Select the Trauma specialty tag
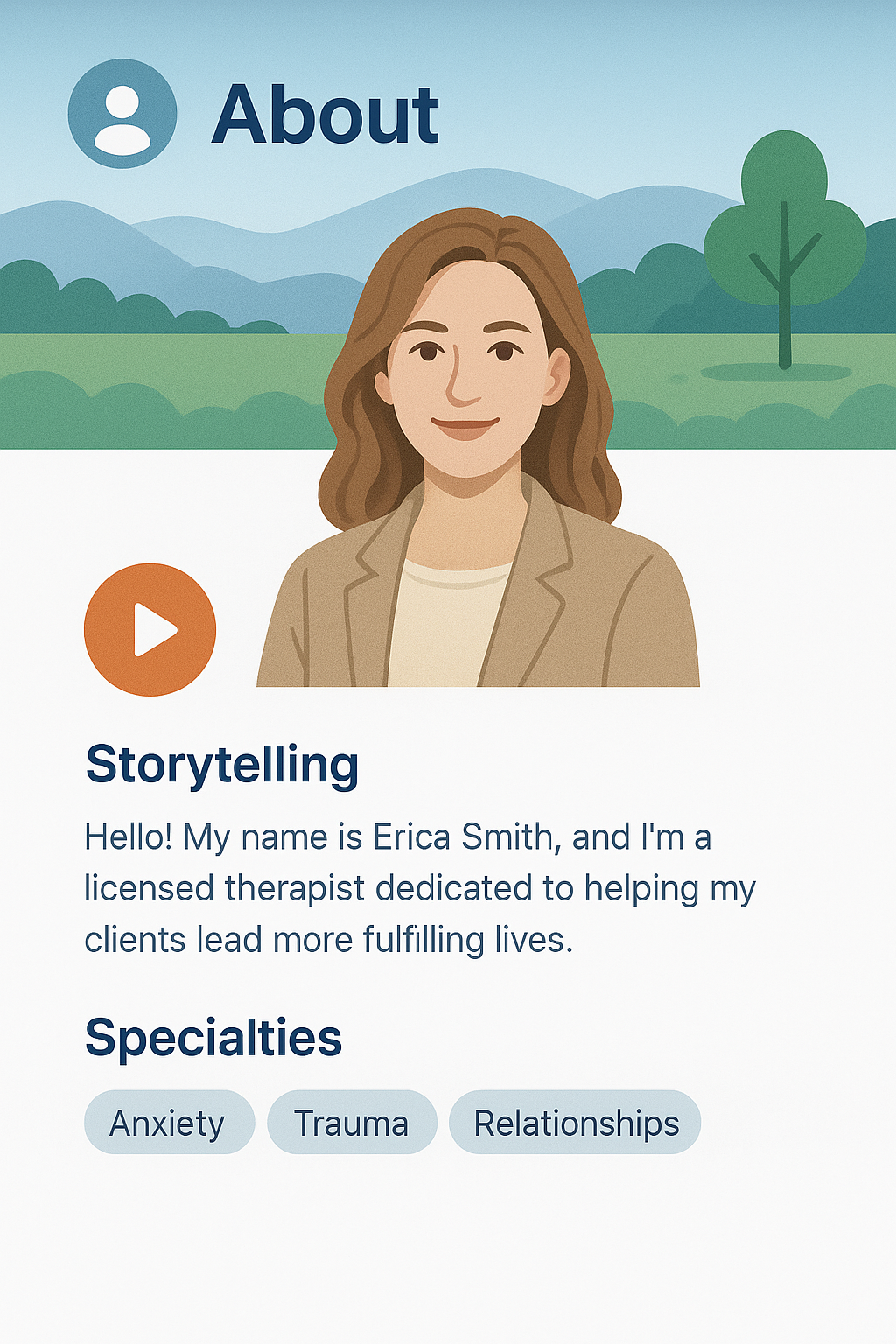This screenshot has width=896, height=1344. [x=352, y=1122]
